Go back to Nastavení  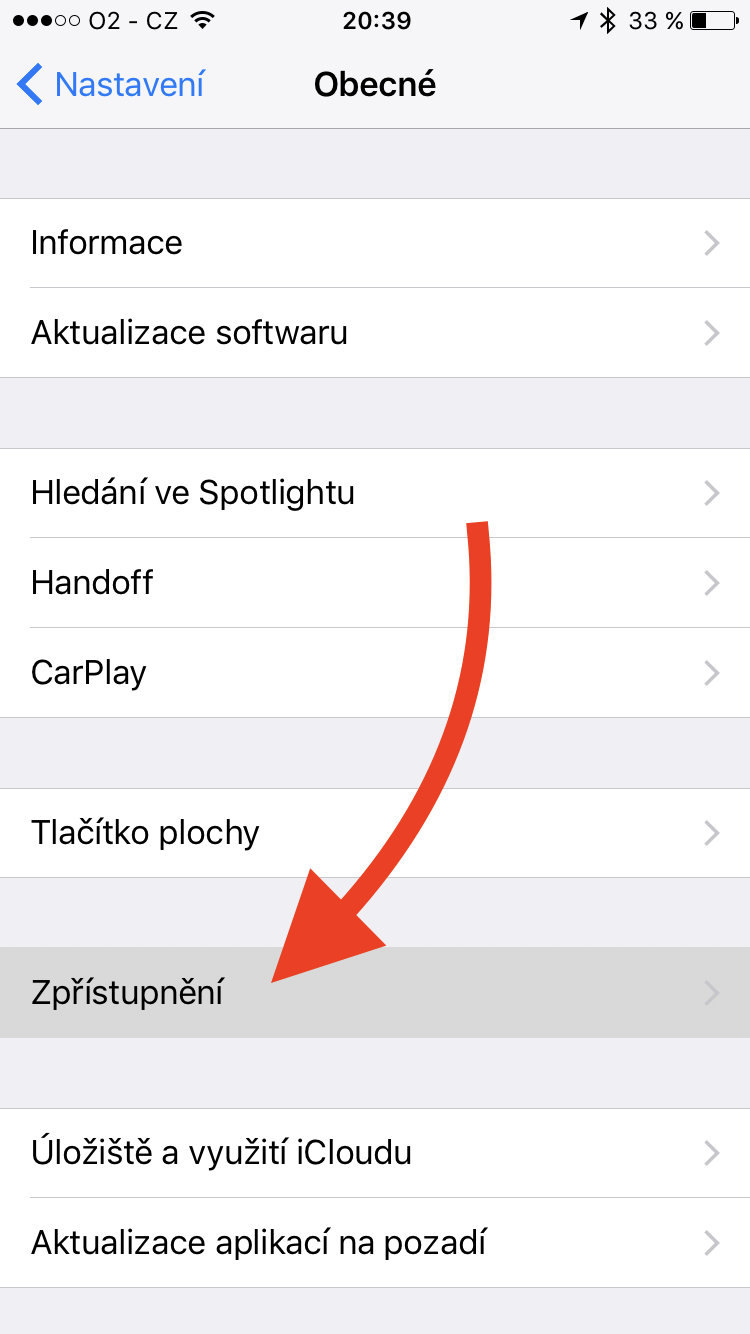(110, 85)
